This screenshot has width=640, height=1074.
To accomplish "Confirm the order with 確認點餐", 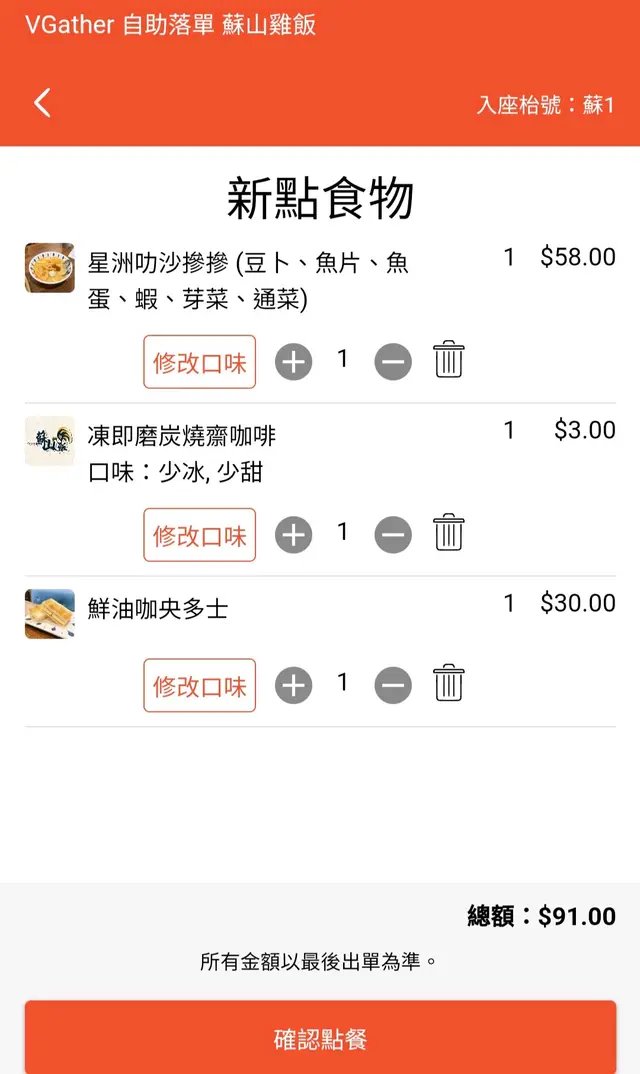I will (320, 1038).
